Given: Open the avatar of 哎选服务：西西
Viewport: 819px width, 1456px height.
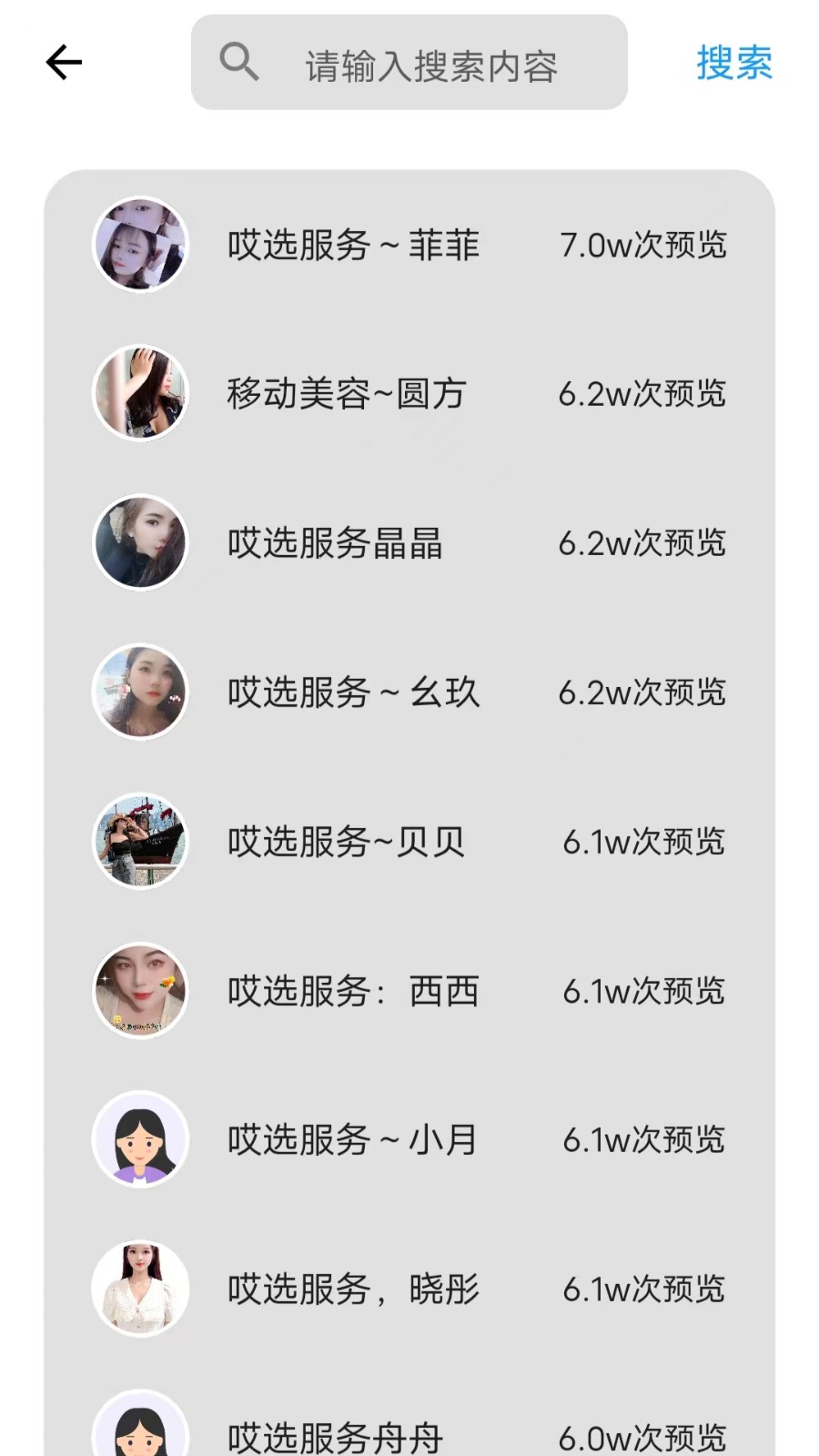Looking at the screenshot, I should [x=140, y=991].
